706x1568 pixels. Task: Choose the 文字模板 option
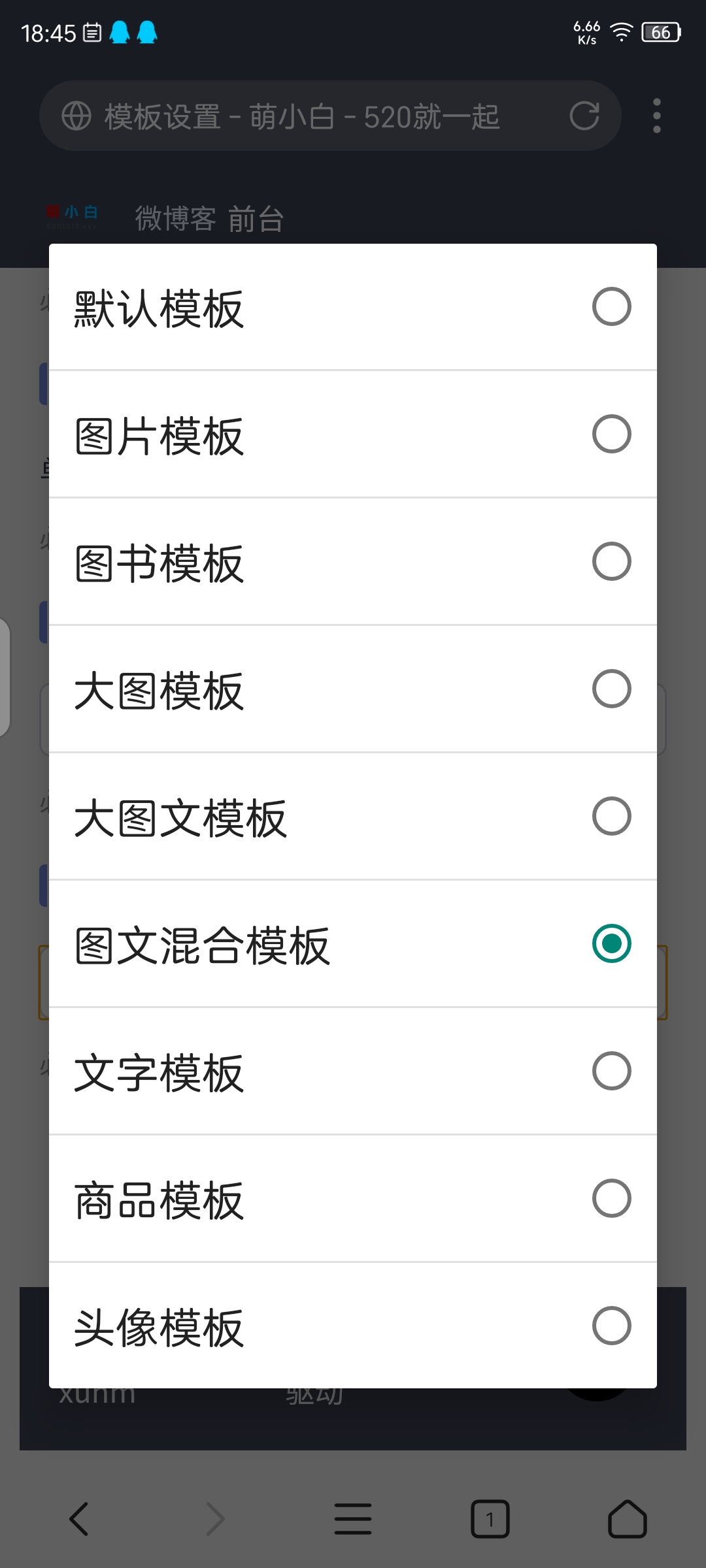353,1070
